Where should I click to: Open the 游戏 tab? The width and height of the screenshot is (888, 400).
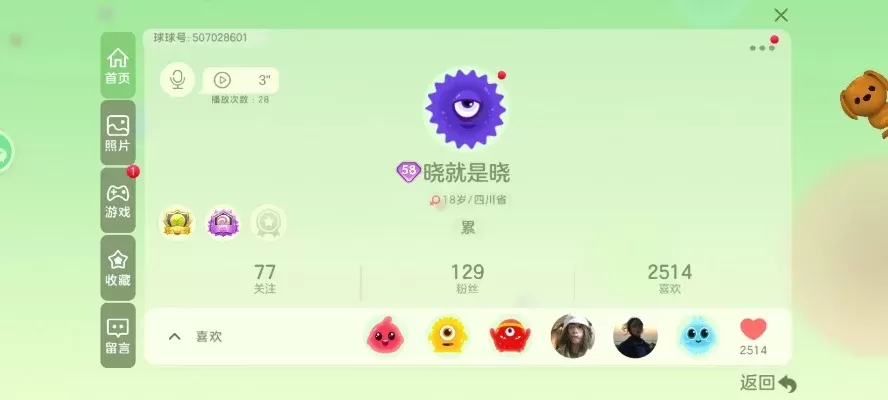pyautogui.click(x=118, y=201)
